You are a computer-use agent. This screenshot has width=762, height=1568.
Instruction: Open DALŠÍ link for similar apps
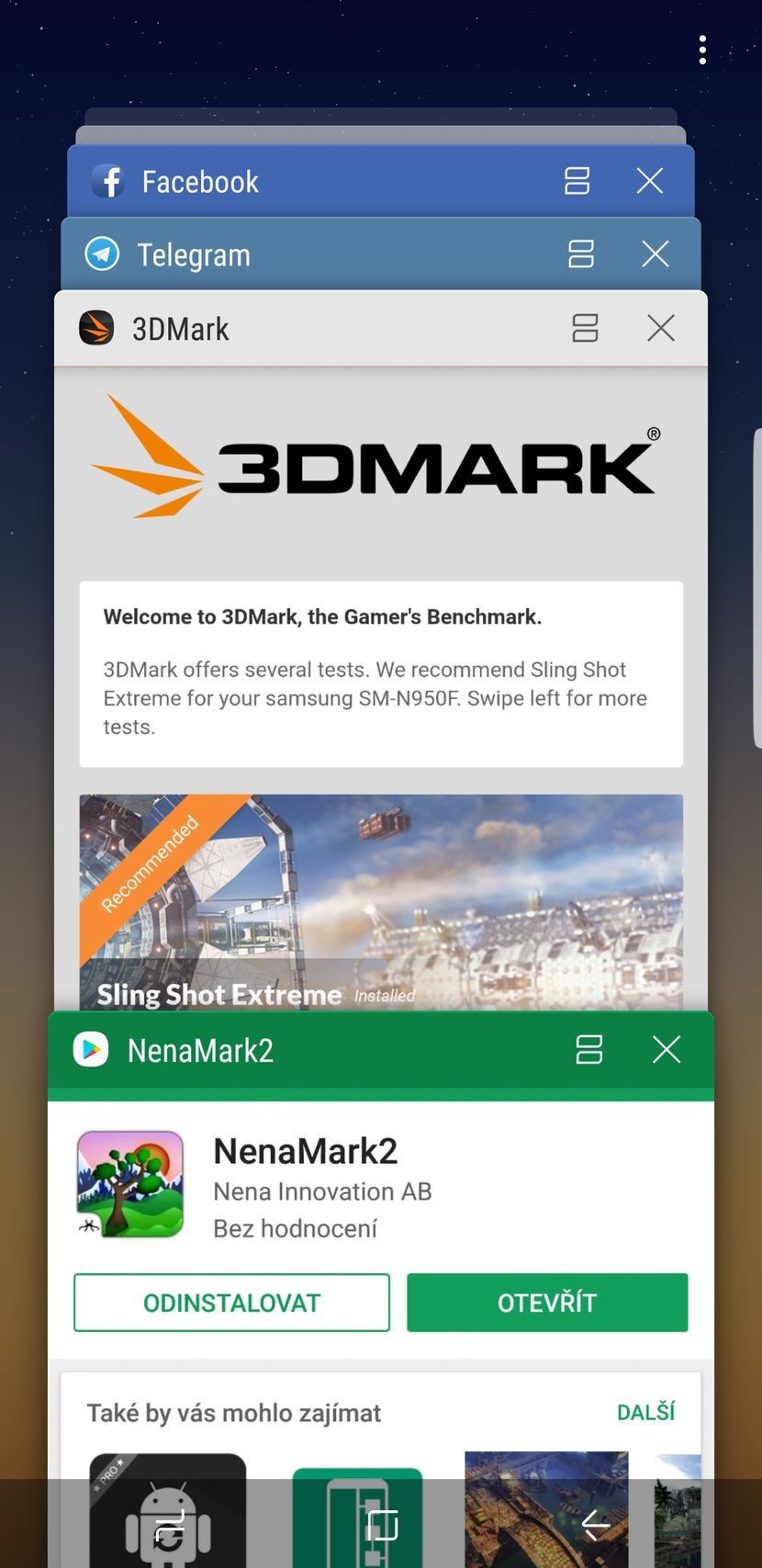pos(645,1412)
